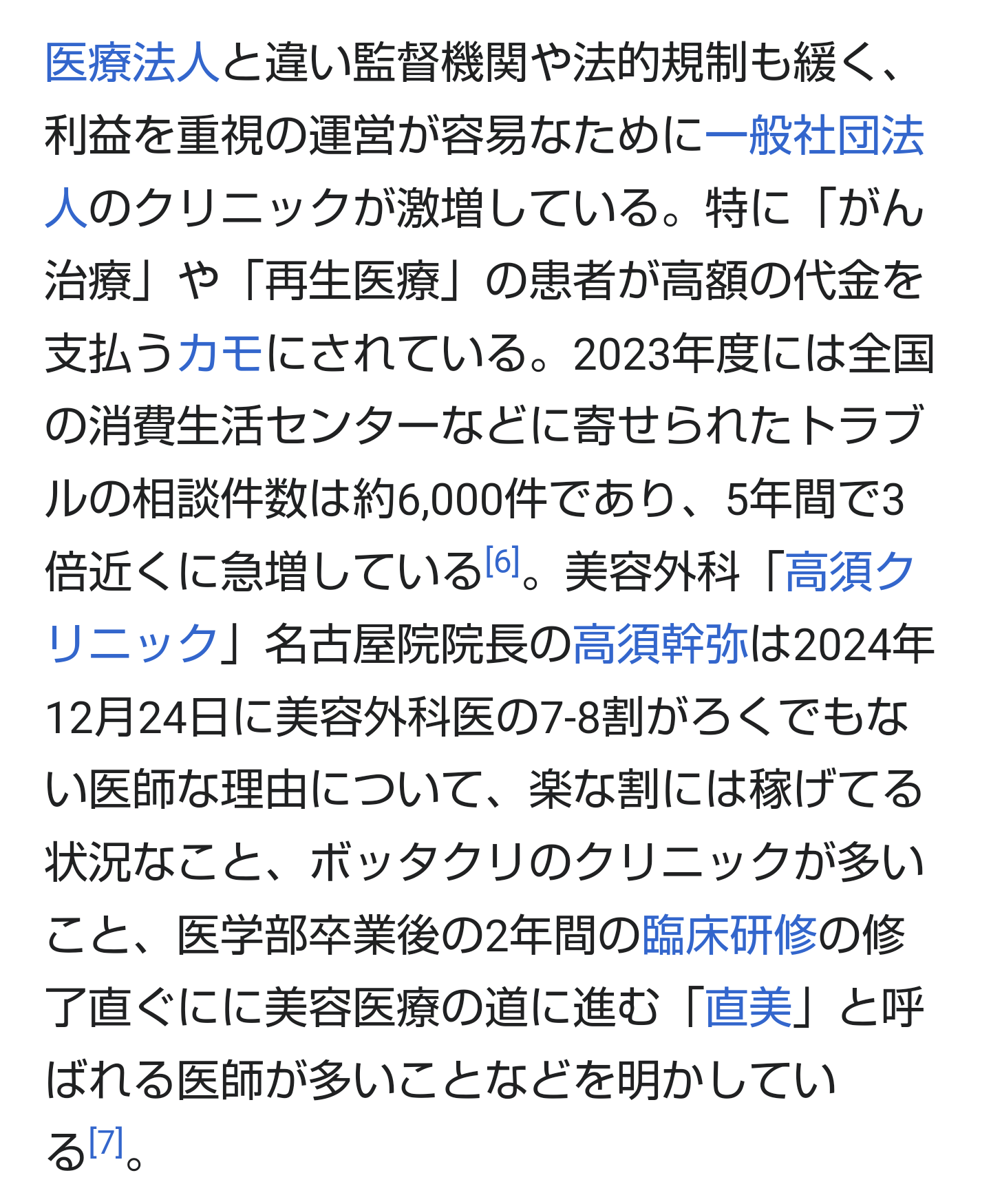Jump to footnote reference [6]
This screenshot has height=1204, width=991.
[x=502, y=562]
